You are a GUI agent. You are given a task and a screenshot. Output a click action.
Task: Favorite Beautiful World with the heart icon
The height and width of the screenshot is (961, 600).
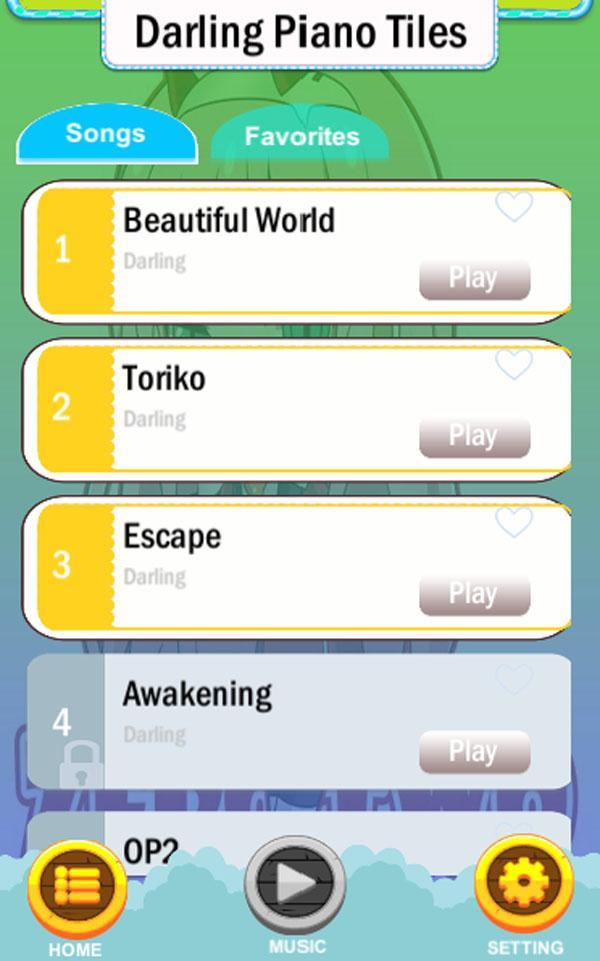pyautogui.click(x=514, y=207)
